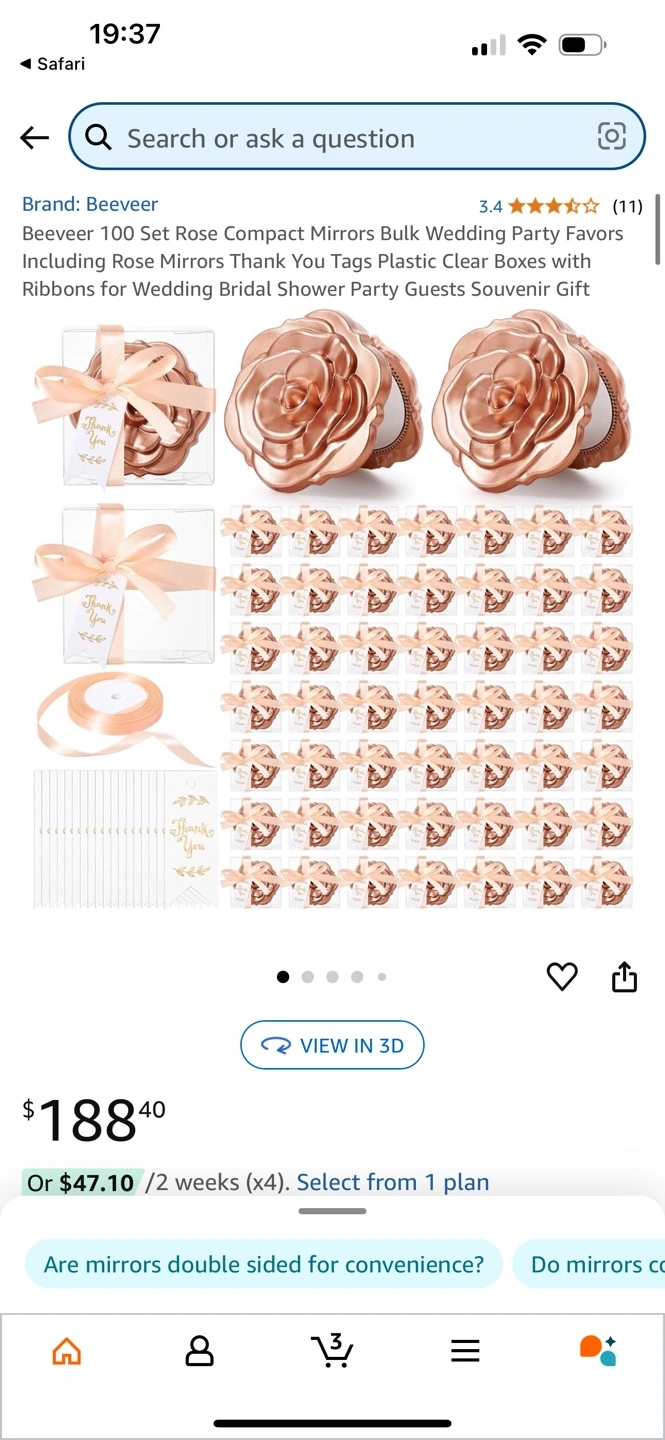Screen dimensions: 665x1440
Task: Add item to wish list heart
Action: tap(562, 977)
